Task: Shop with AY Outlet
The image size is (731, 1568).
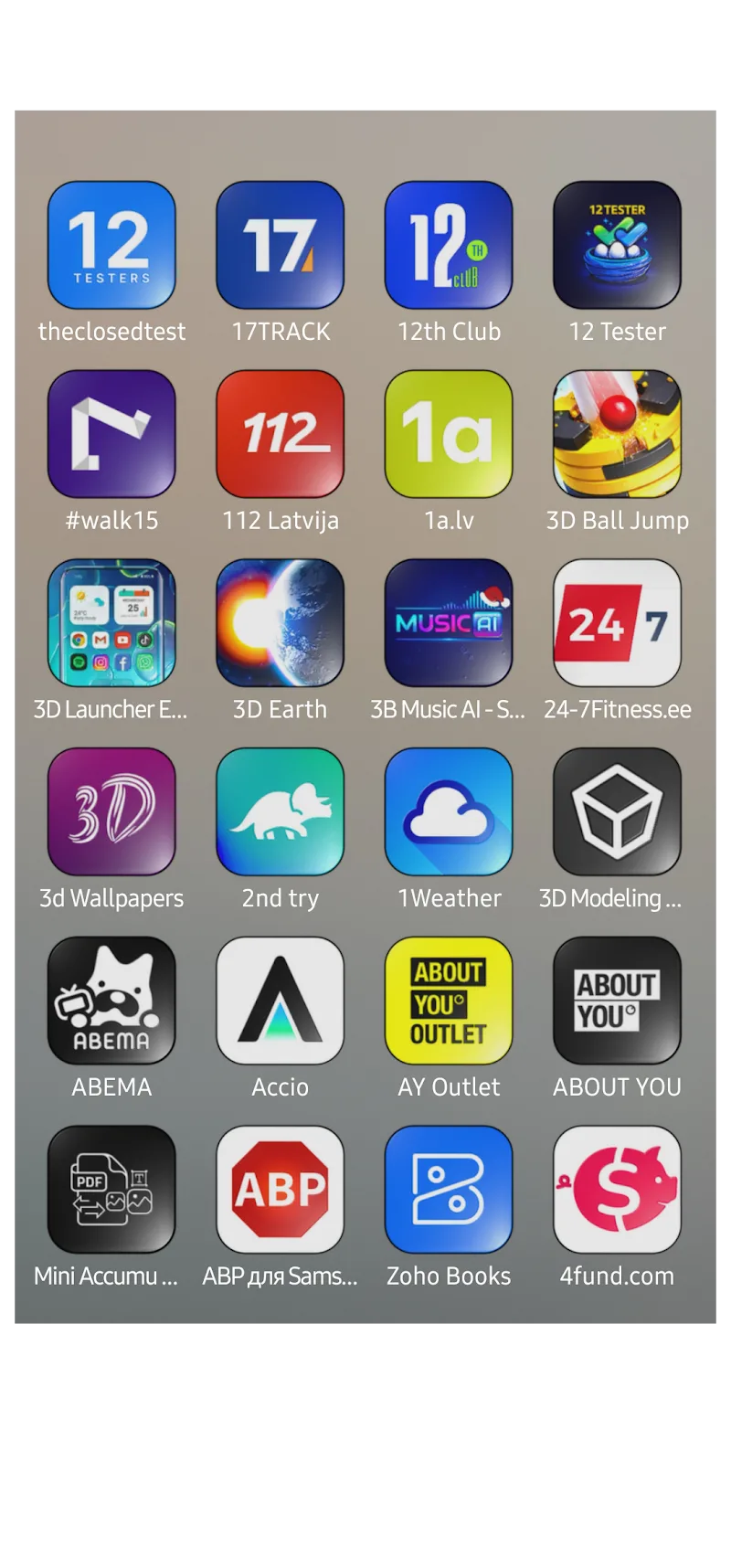Action: (449, 1000)
